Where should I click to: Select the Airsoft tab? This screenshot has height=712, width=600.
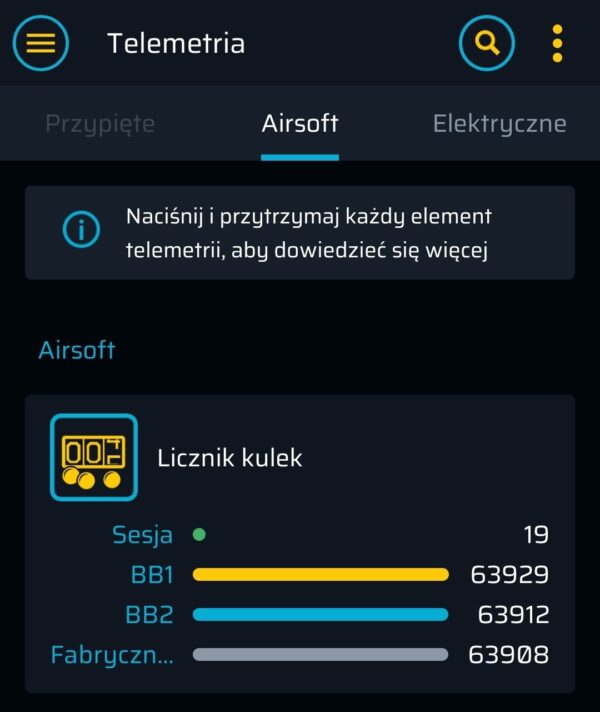coord(300,124)
